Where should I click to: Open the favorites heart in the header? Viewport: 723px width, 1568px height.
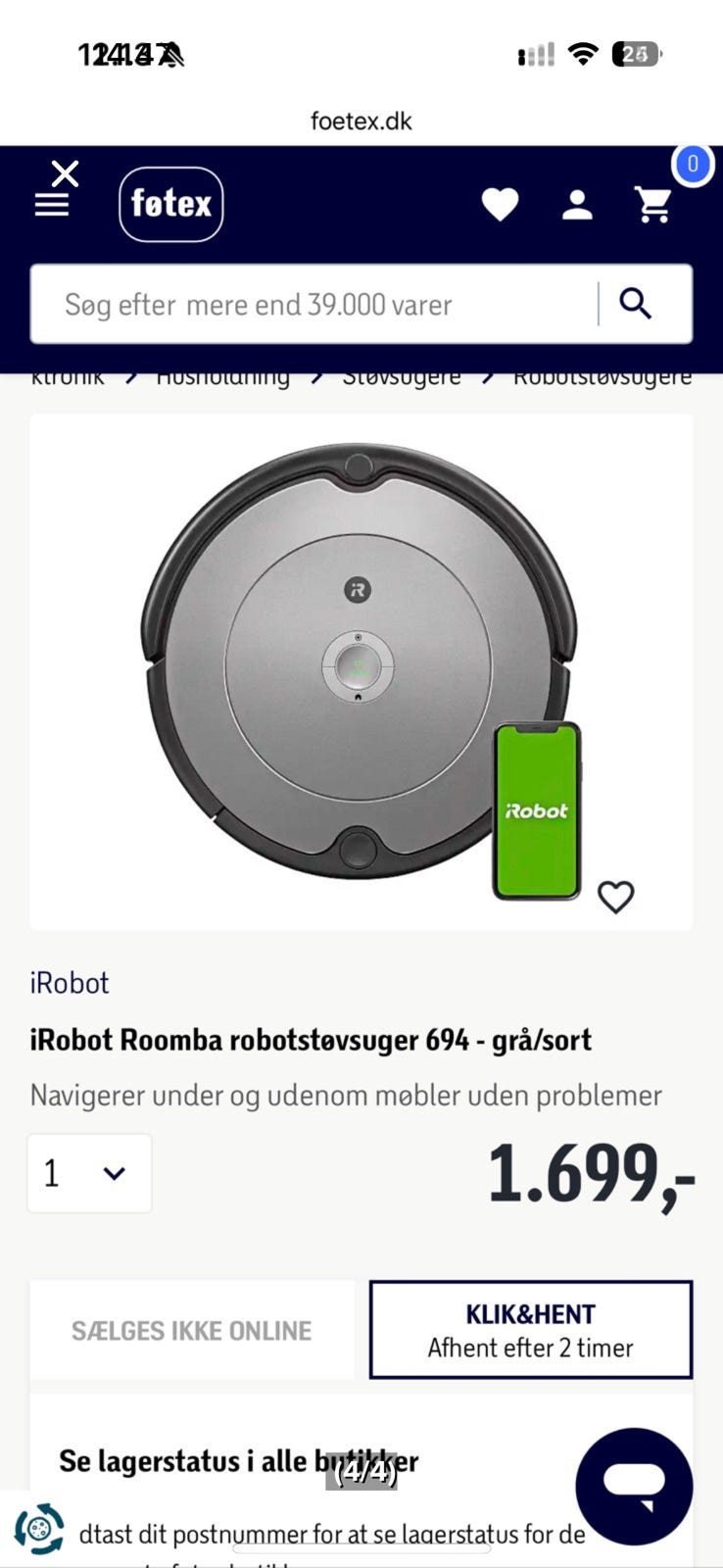500,204
